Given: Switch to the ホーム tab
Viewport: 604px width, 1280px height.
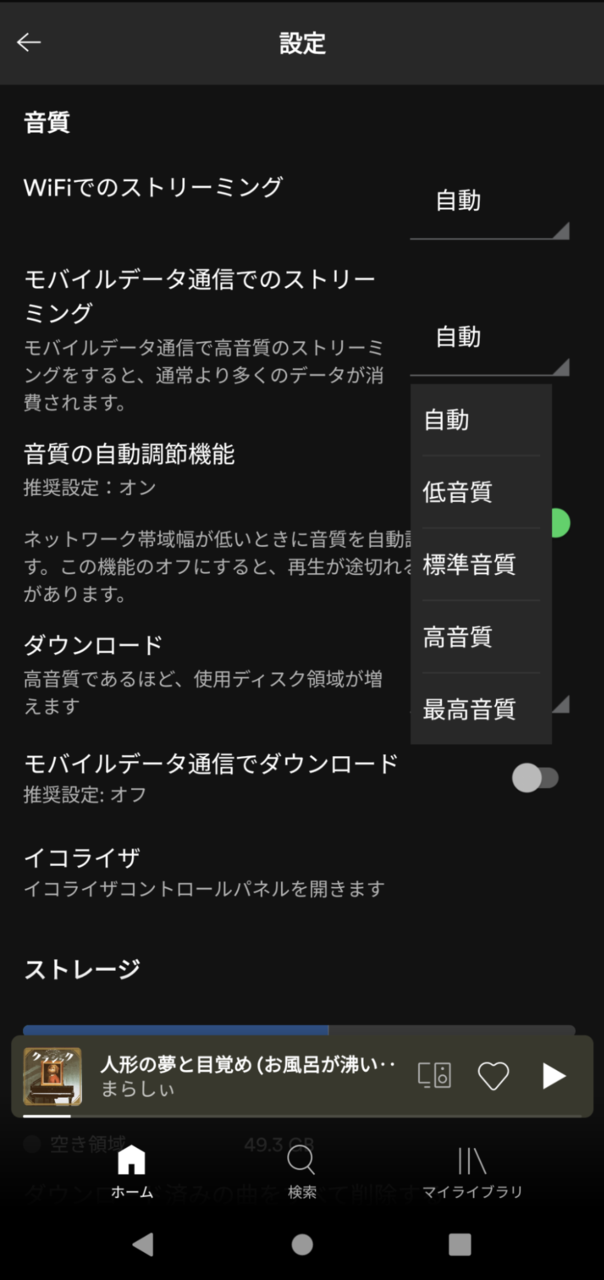Looking at the screenshot, I should coord(132,1172).
